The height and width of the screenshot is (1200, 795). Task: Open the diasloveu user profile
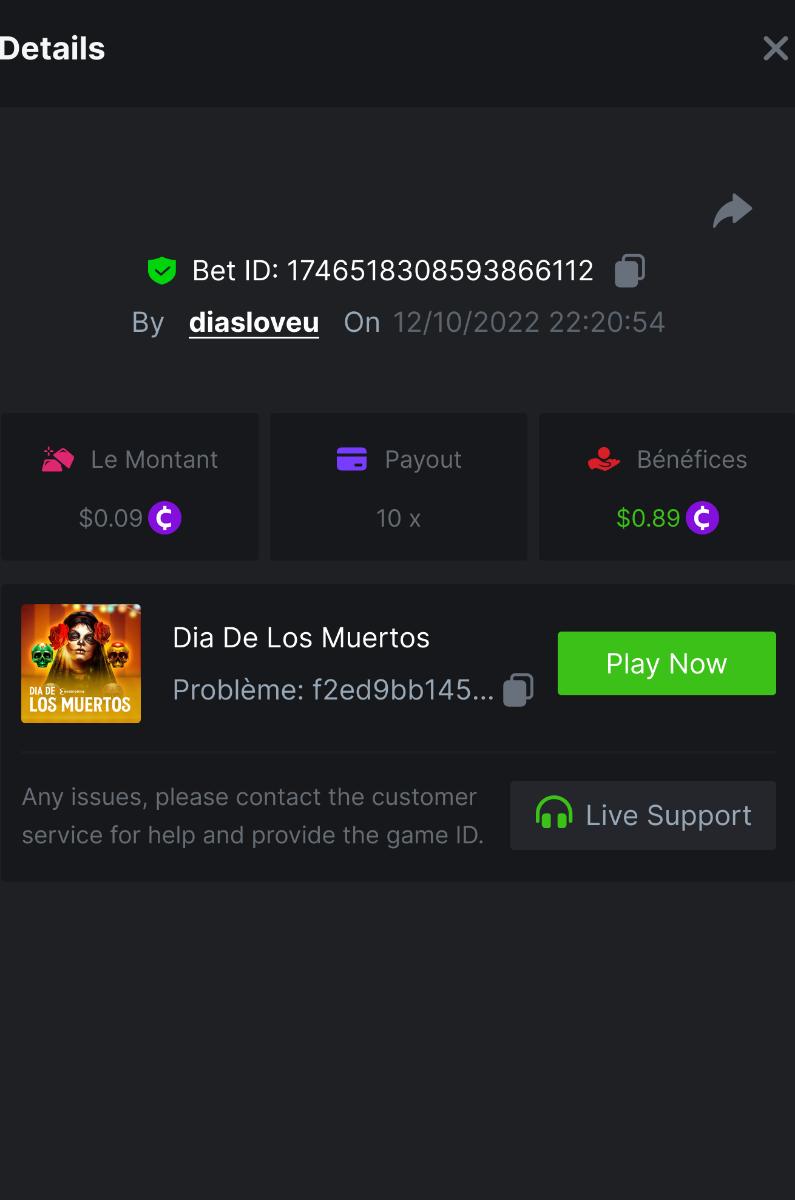click(x=254, y=322)
